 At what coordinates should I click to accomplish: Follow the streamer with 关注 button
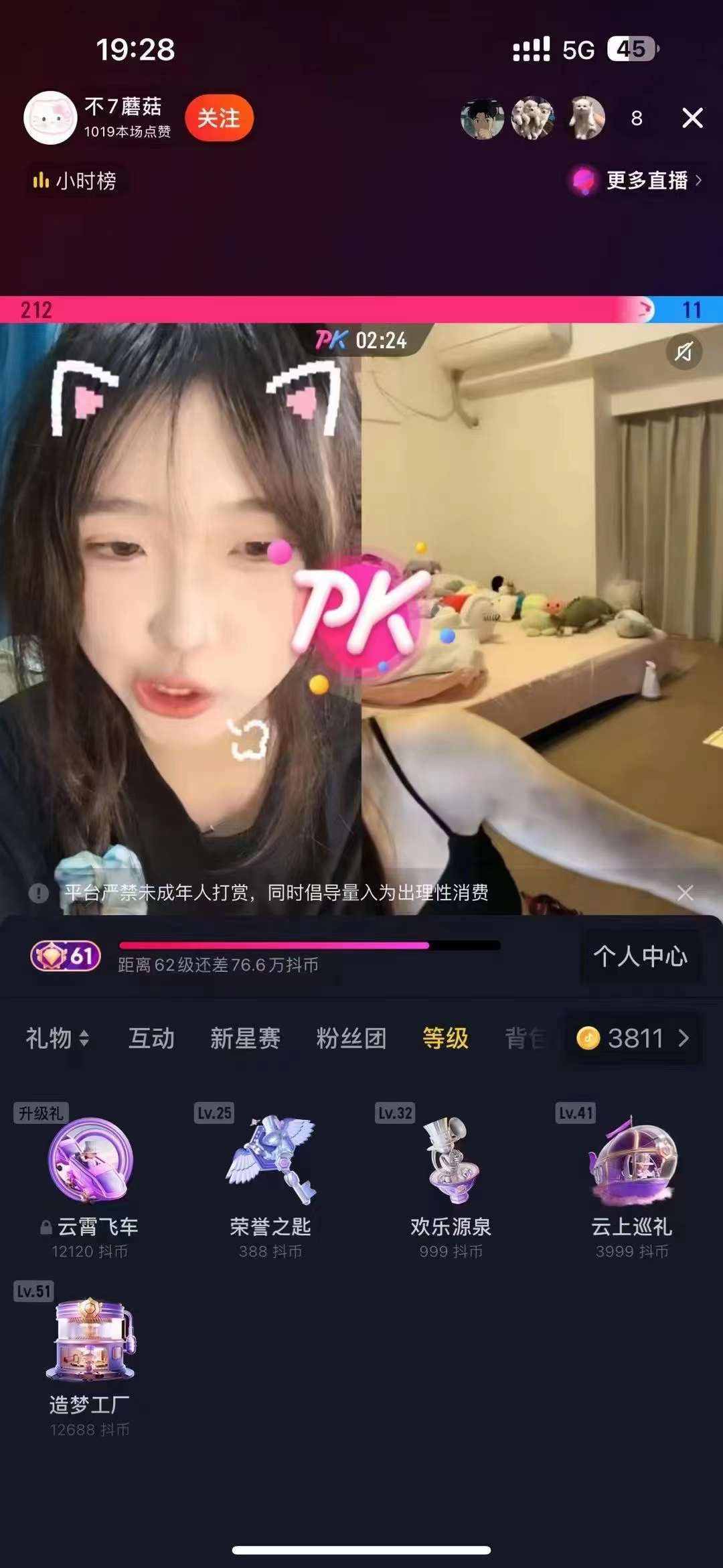click(x=219, y=119)
